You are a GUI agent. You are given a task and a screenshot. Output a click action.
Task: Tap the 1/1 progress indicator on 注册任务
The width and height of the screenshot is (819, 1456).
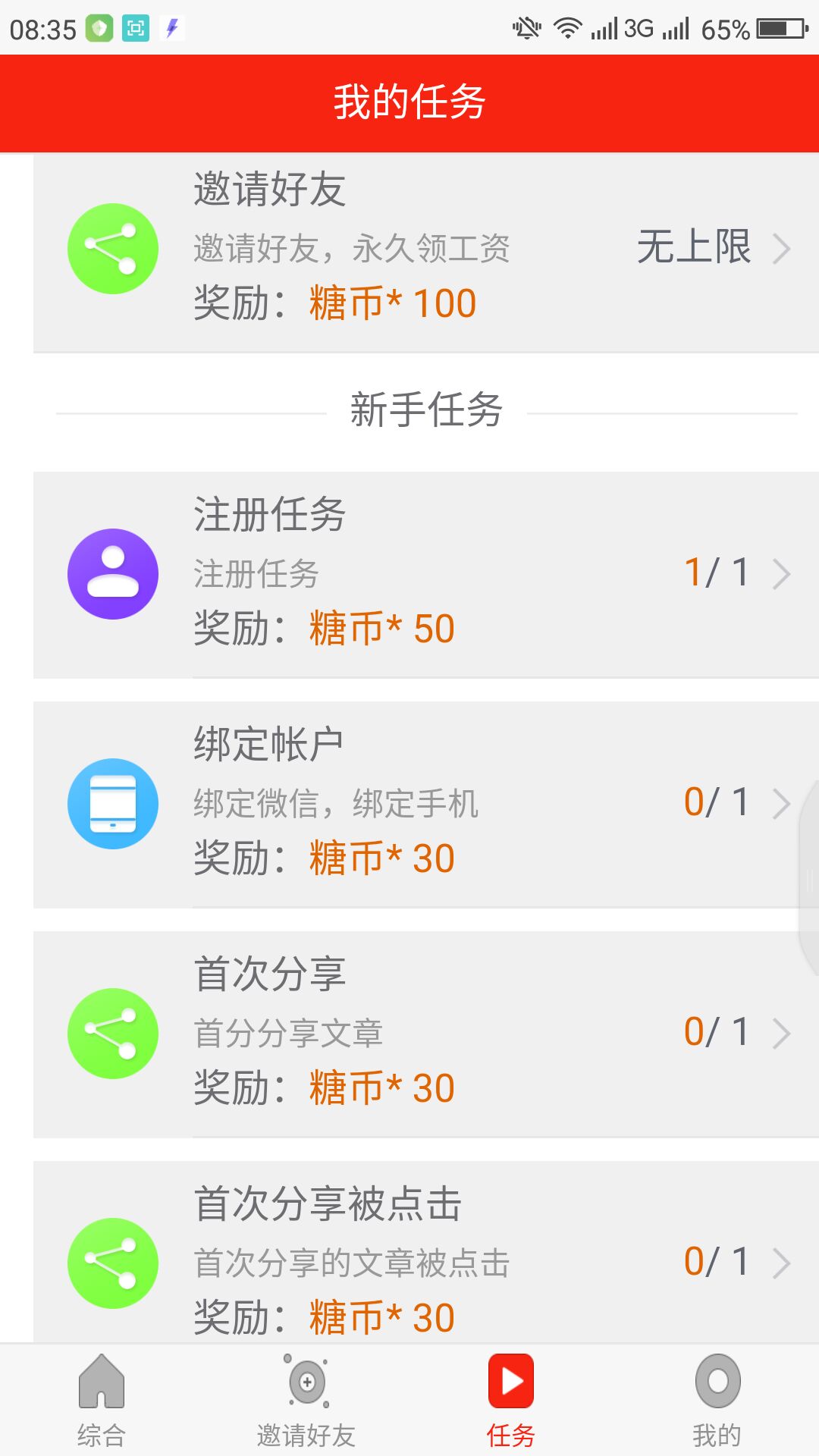717,574
